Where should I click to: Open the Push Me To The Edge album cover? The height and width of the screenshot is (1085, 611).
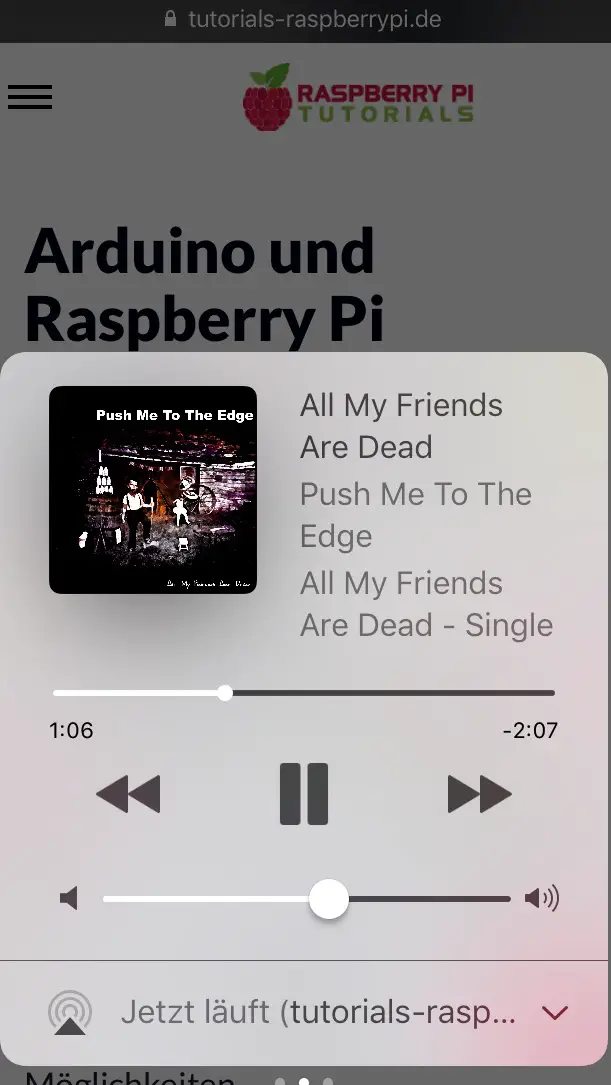click(x=153, y=490)
